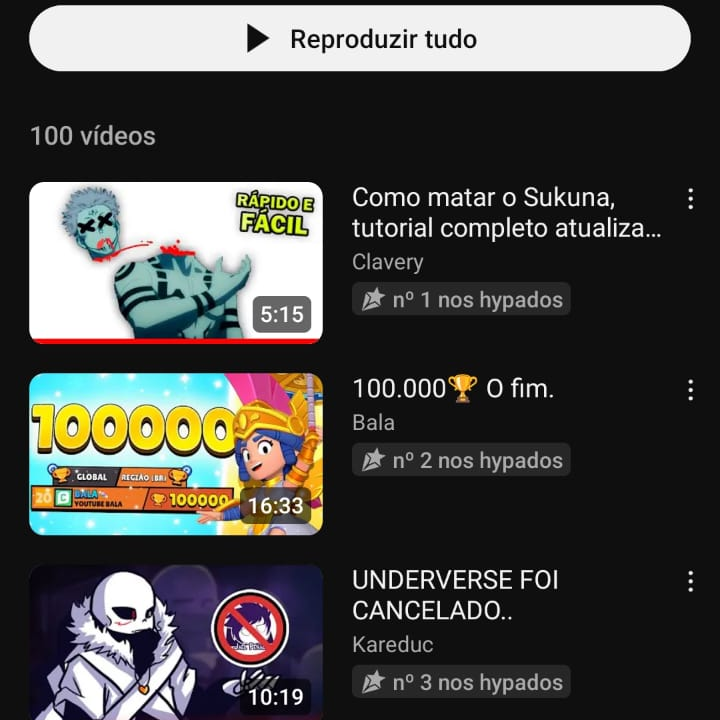Show more options for Kareduc's video
Screen dimensions: 720x720
690,582
